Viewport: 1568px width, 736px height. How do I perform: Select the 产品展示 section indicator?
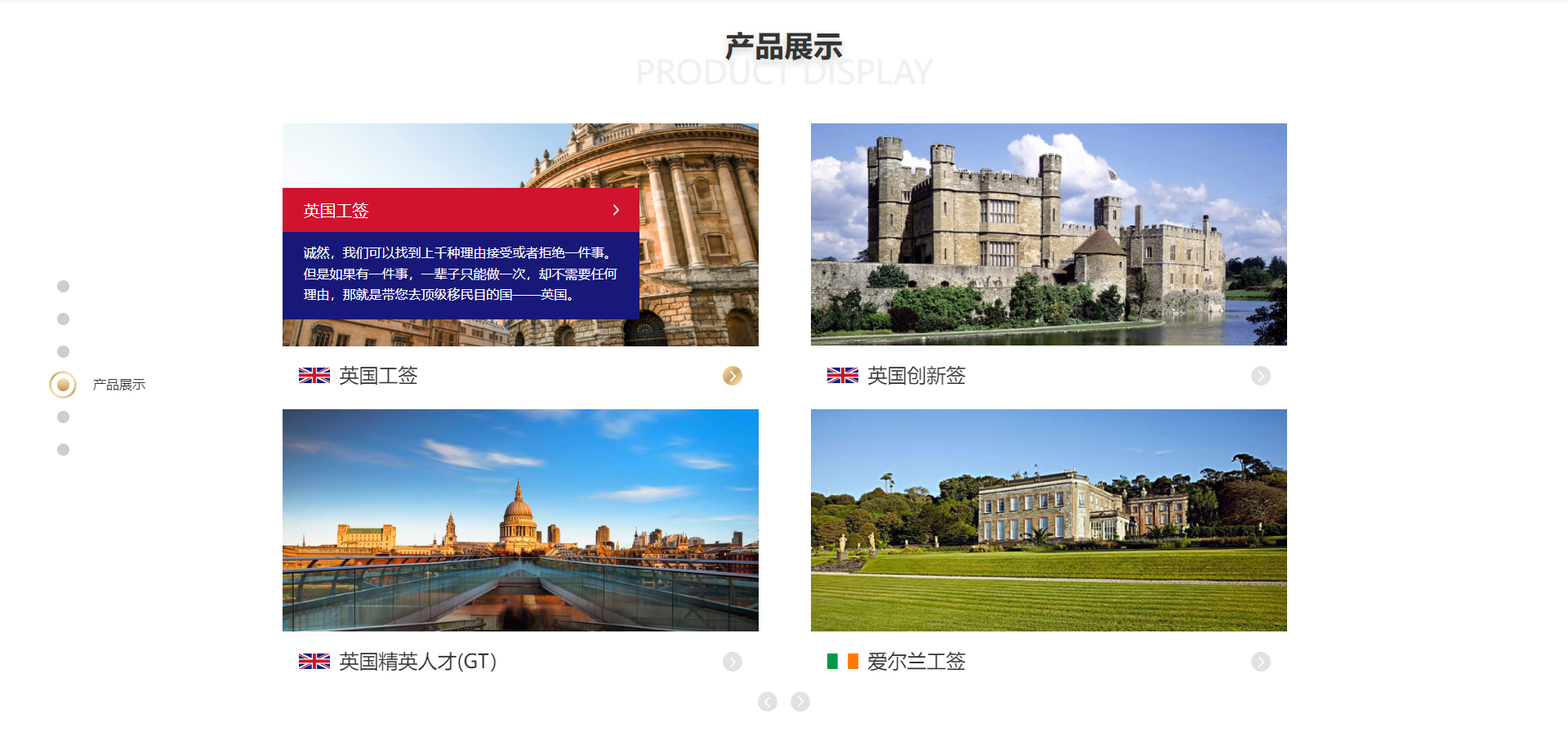pyautogui.click(x=63, y=384)
